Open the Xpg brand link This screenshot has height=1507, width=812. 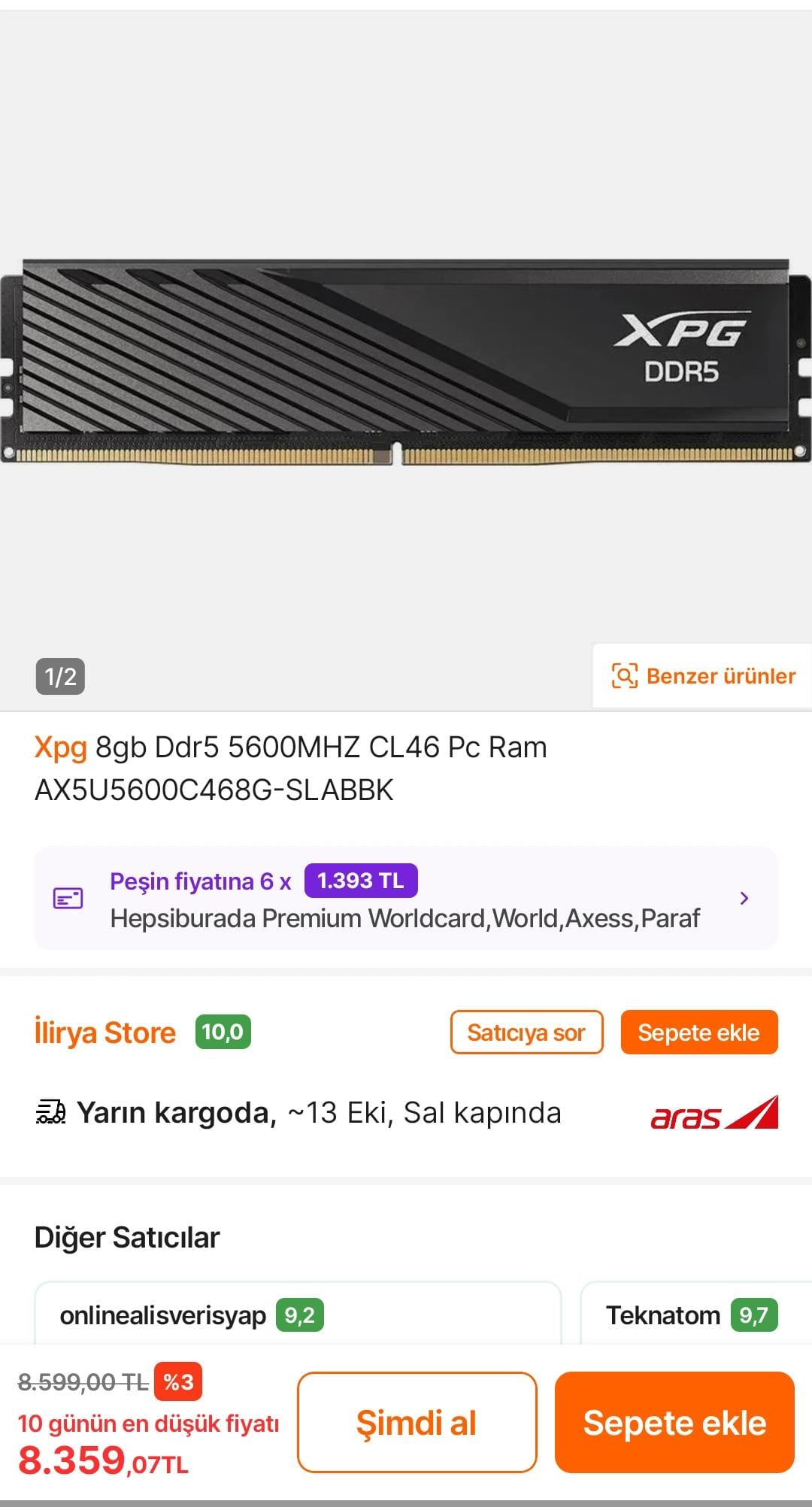click(61, 747)
